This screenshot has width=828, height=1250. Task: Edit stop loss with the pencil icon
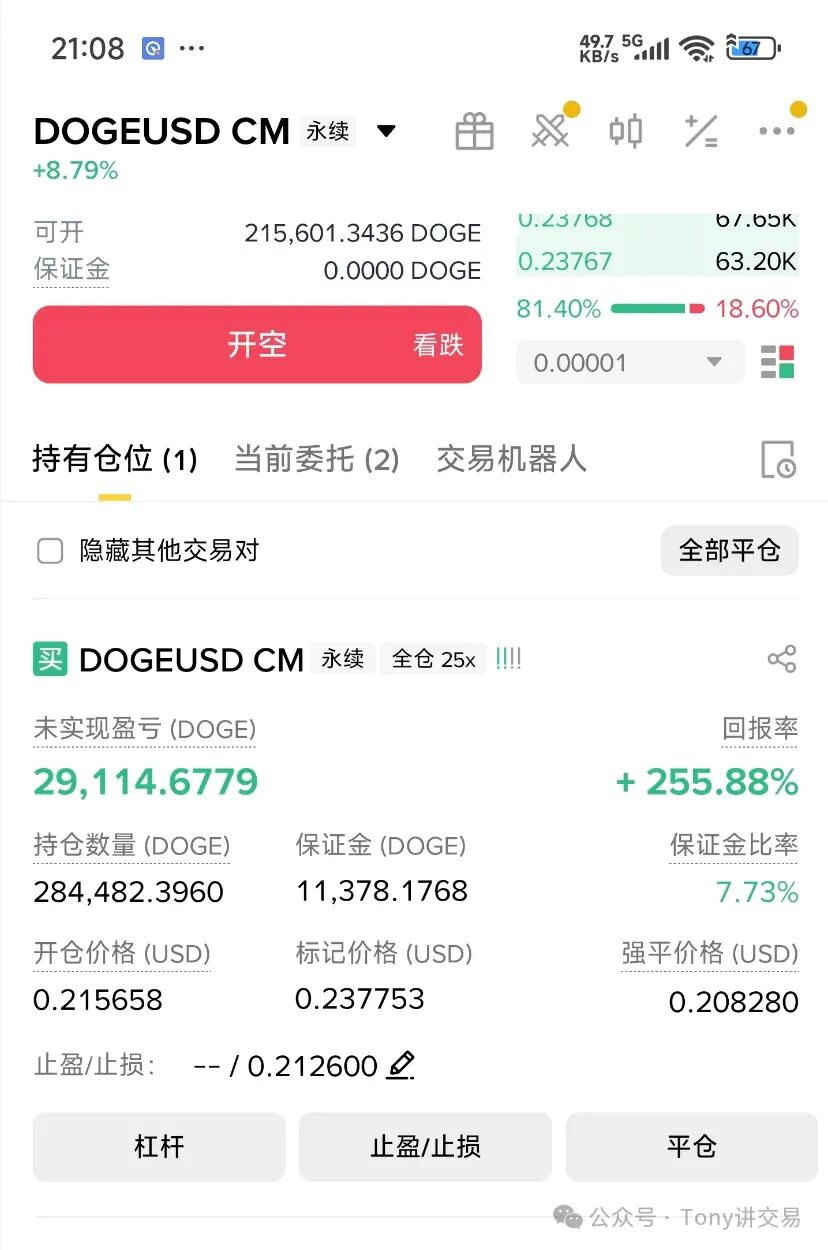pos(398,1066)
